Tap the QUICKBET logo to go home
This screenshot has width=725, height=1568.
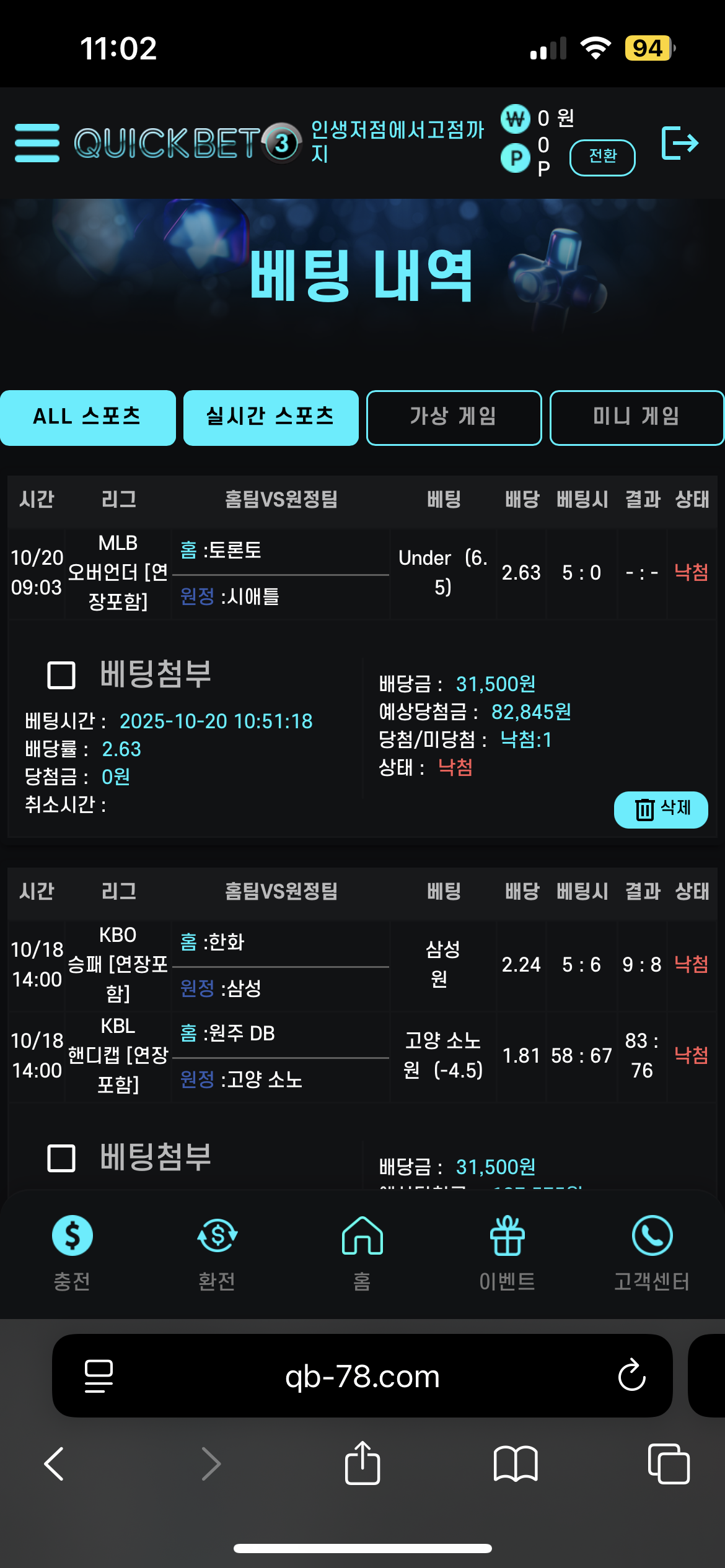pos(187,143)
